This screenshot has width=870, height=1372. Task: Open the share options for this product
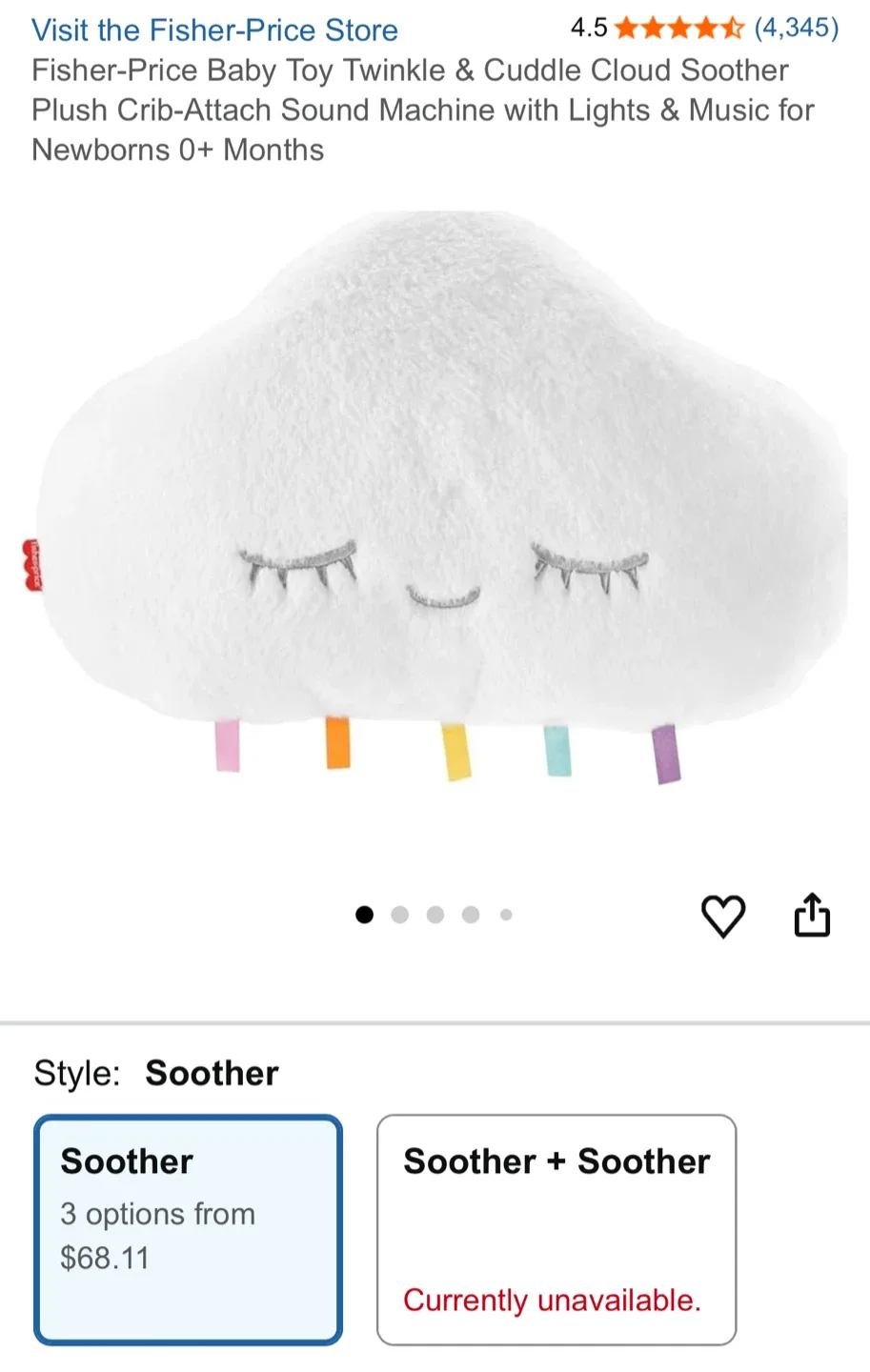[x=812, y=915]
